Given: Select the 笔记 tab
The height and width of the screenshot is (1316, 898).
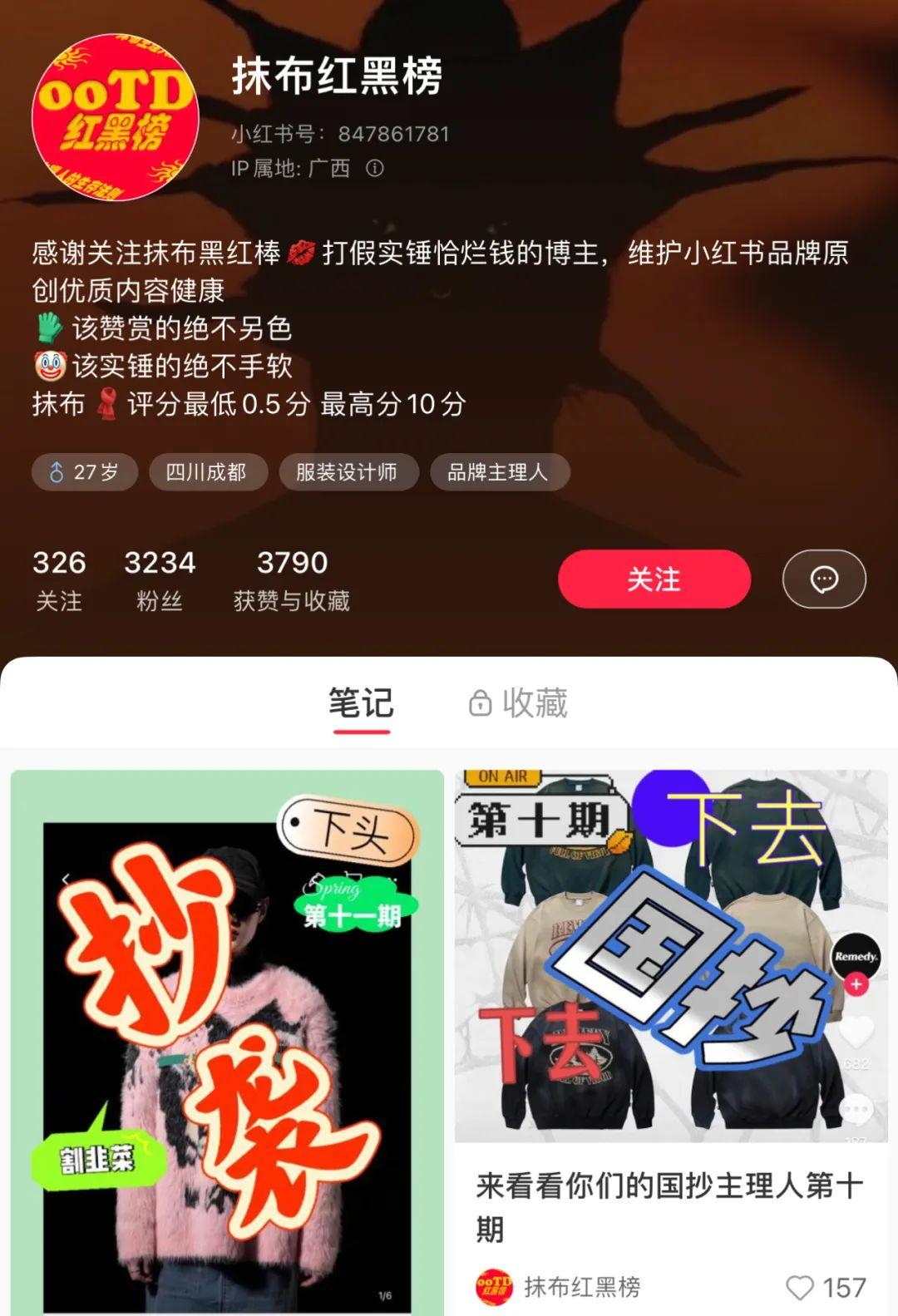Looking at the screenshot, I should point(361,703).
